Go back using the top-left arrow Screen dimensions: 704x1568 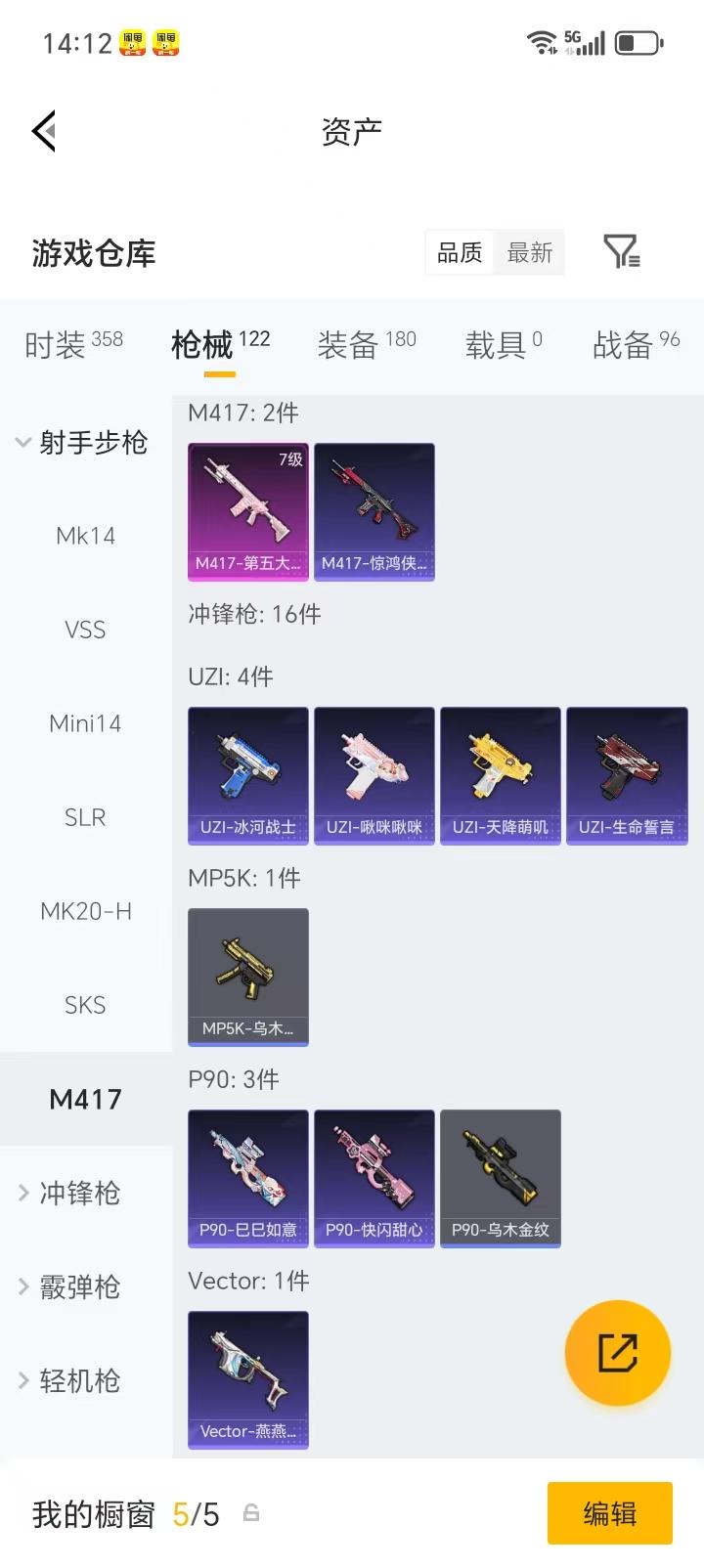click(x=44, y=131)
